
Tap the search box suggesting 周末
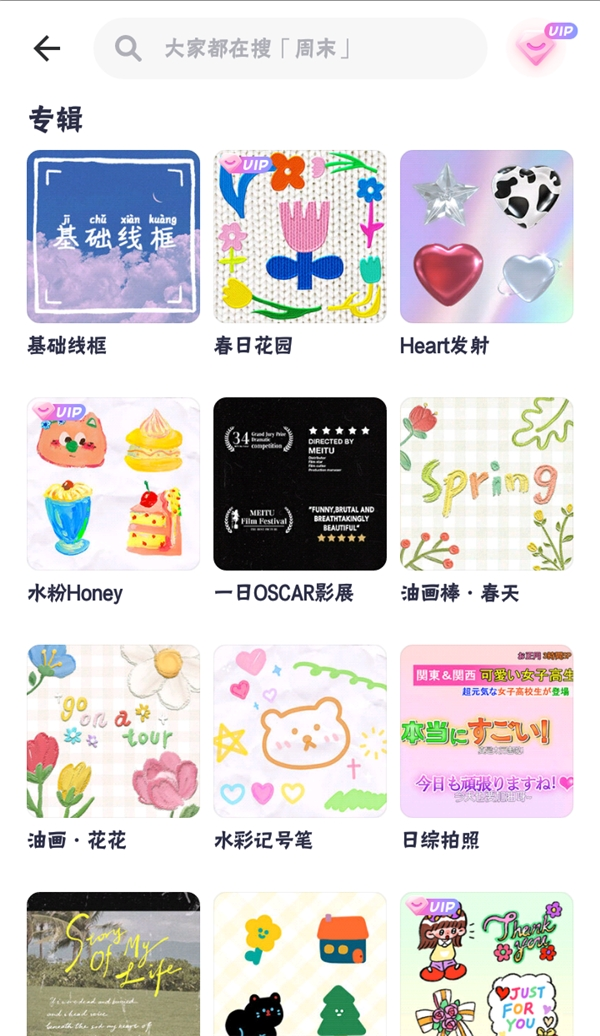point(290,48)
